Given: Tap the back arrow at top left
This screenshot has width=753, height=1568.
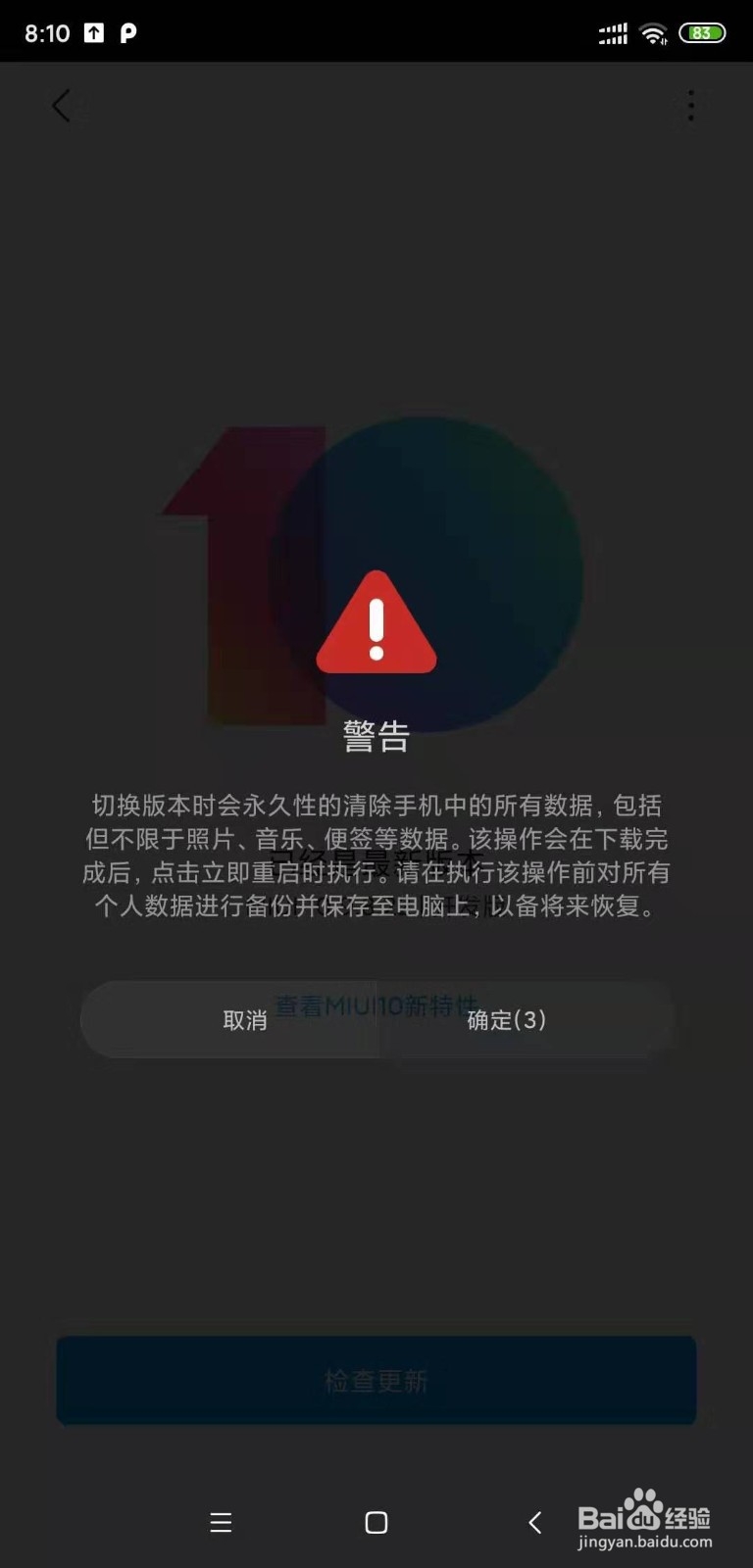Looking at the screenshot, I should click(61, 106).
